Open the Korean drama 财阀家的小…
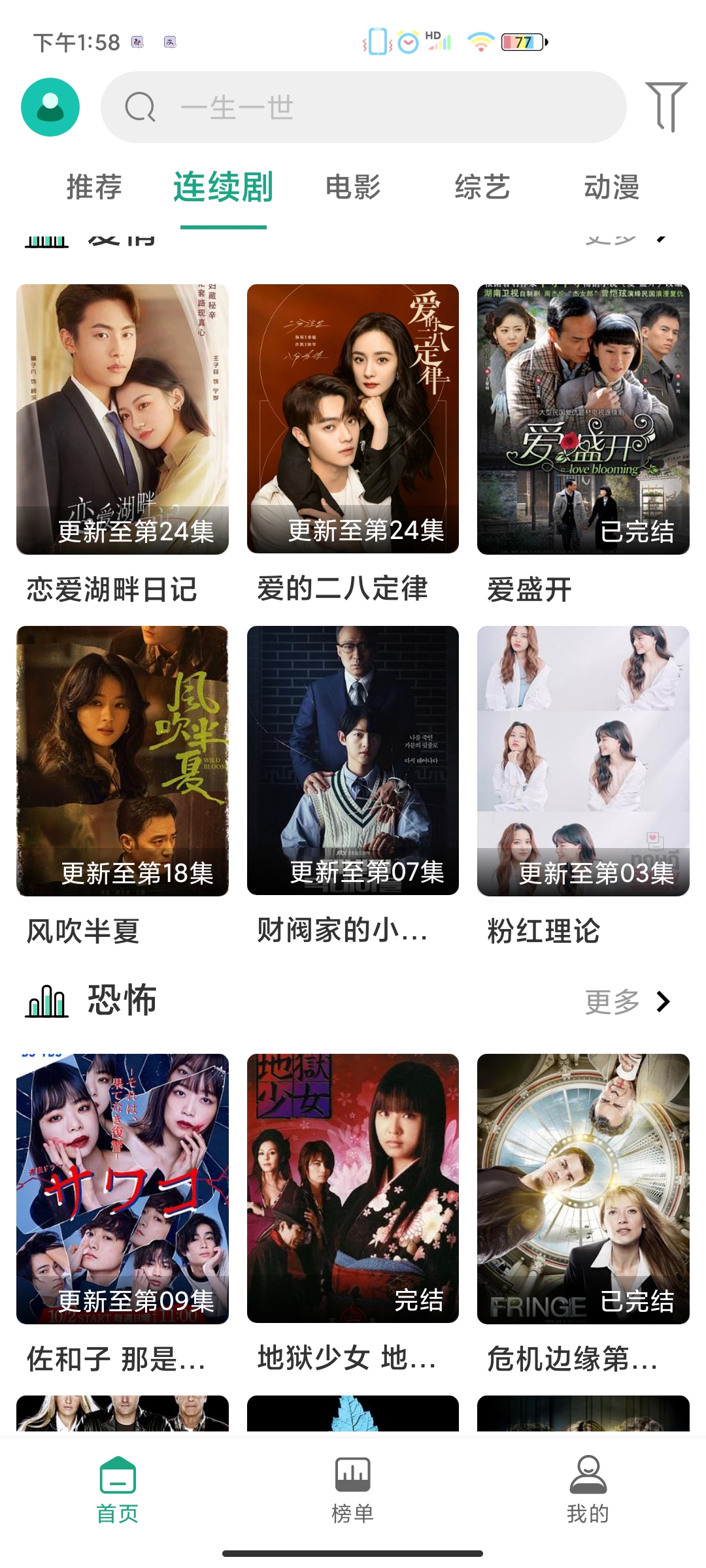The width and height of the screenshot is (706, 1568). pos(353,760)
